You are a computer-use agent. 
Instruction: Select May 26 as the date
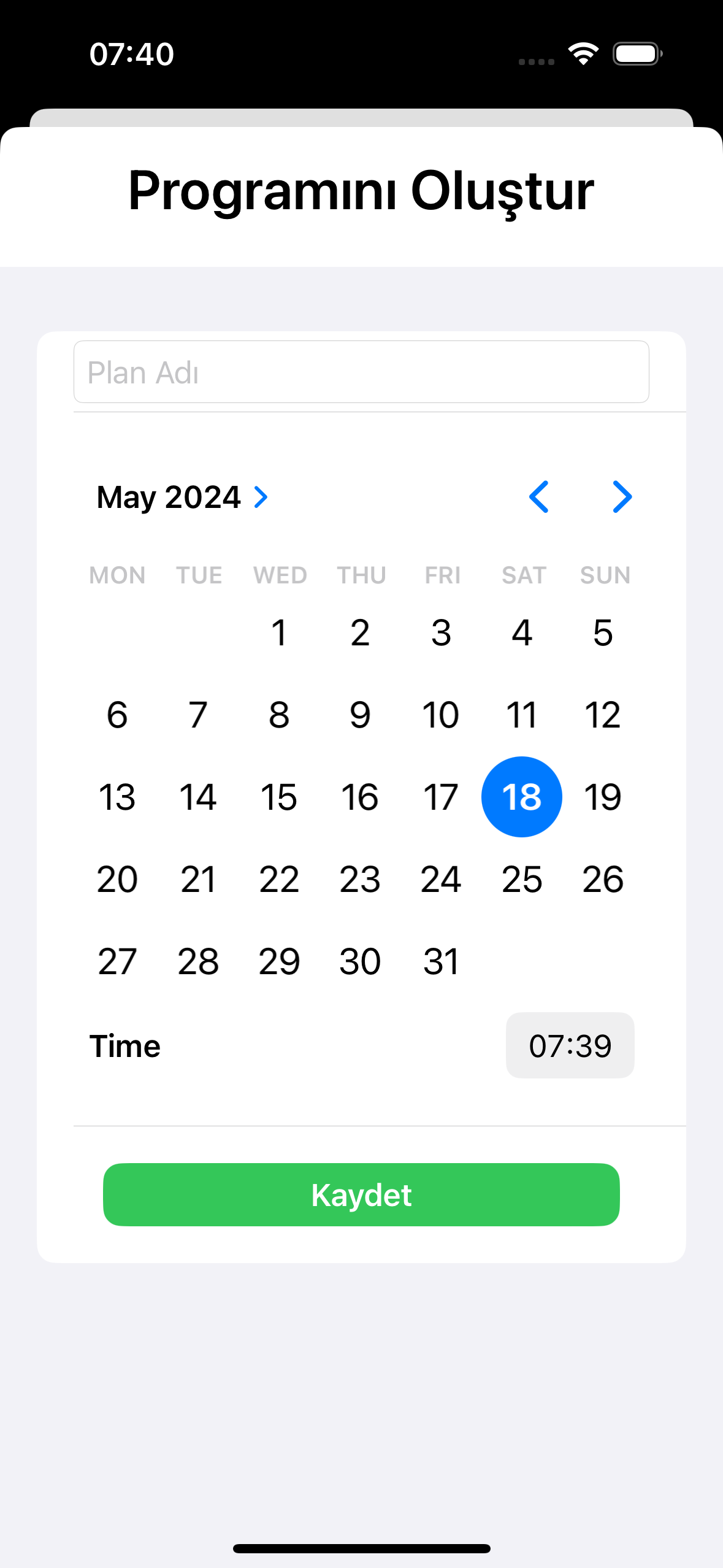603,879
